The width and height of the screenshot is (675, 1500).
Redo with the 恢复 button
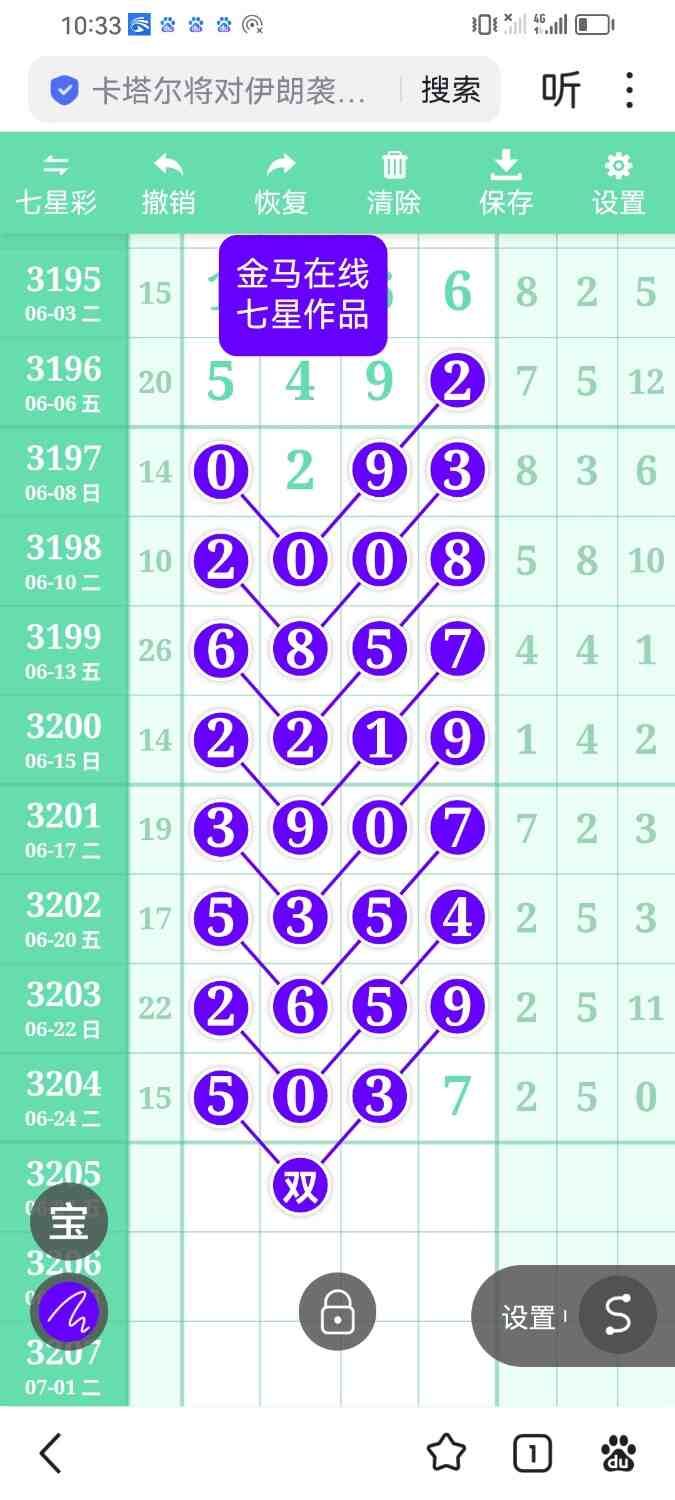click(x=281, y=185)
